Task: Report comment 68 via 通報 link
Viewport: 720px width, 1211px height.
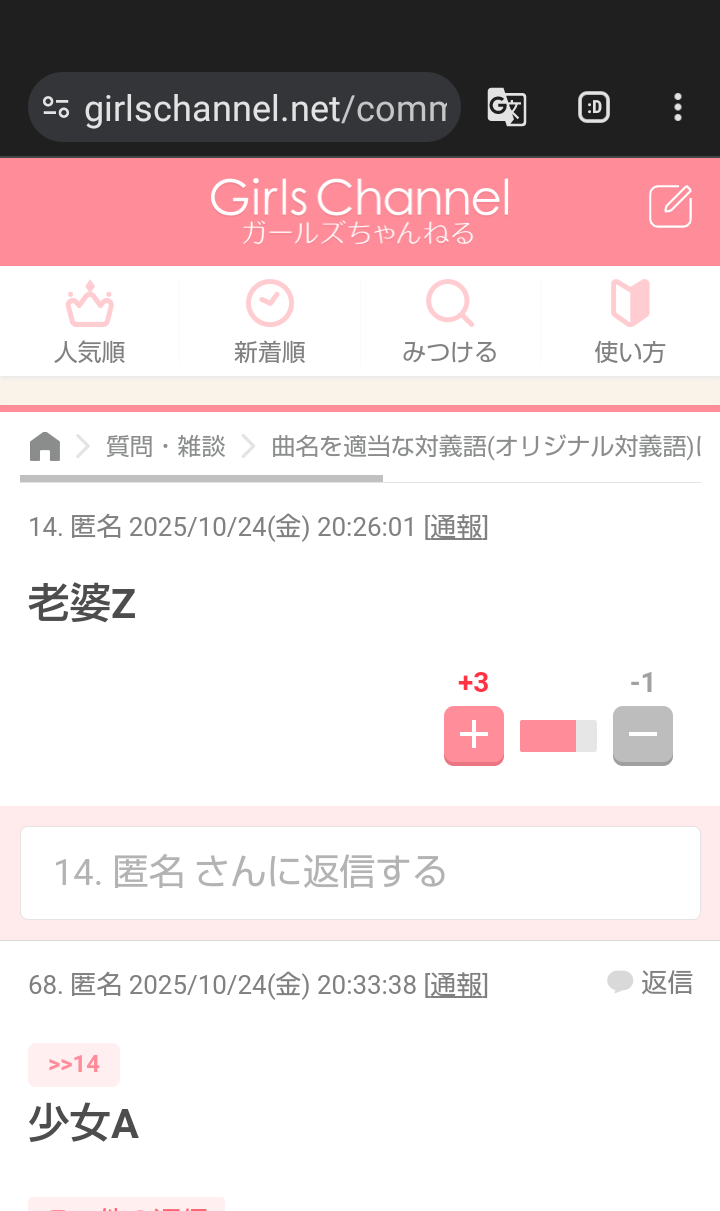Action: (456, 984)
